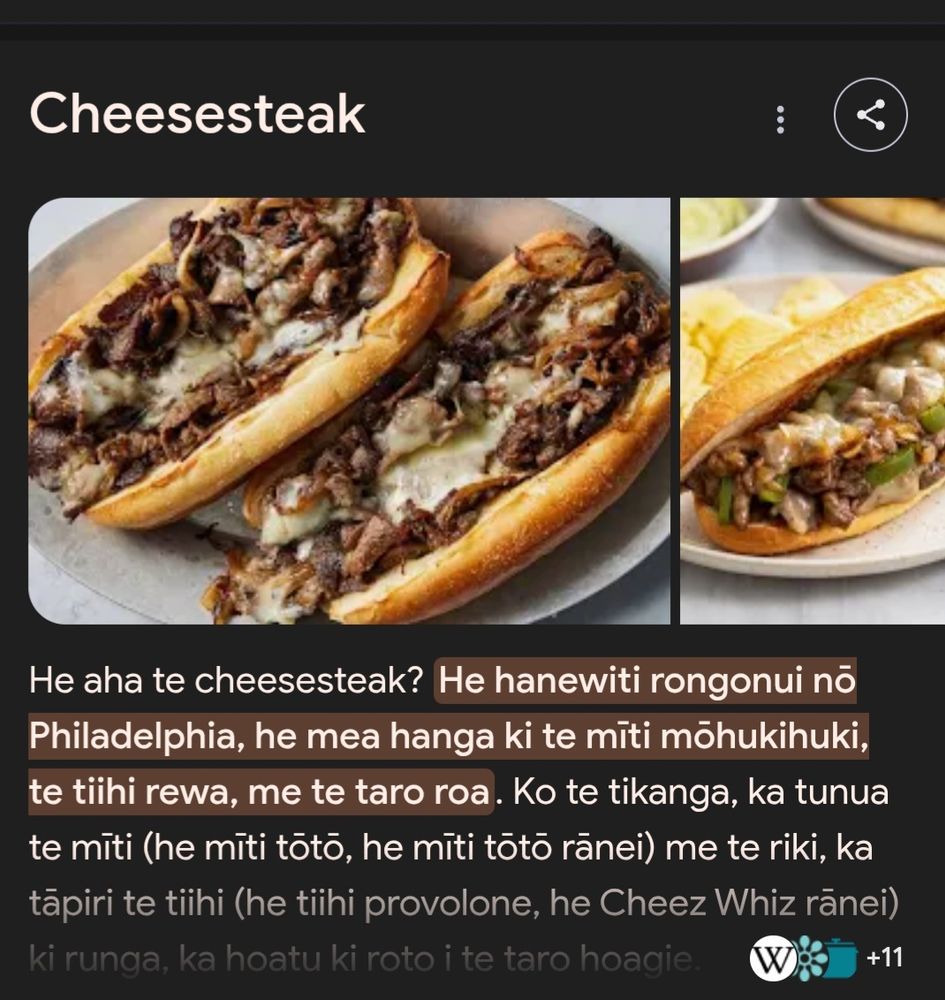The image size is (945, 1000).
Task: Expand more options from the vertical dots
Action: (780, 118)
